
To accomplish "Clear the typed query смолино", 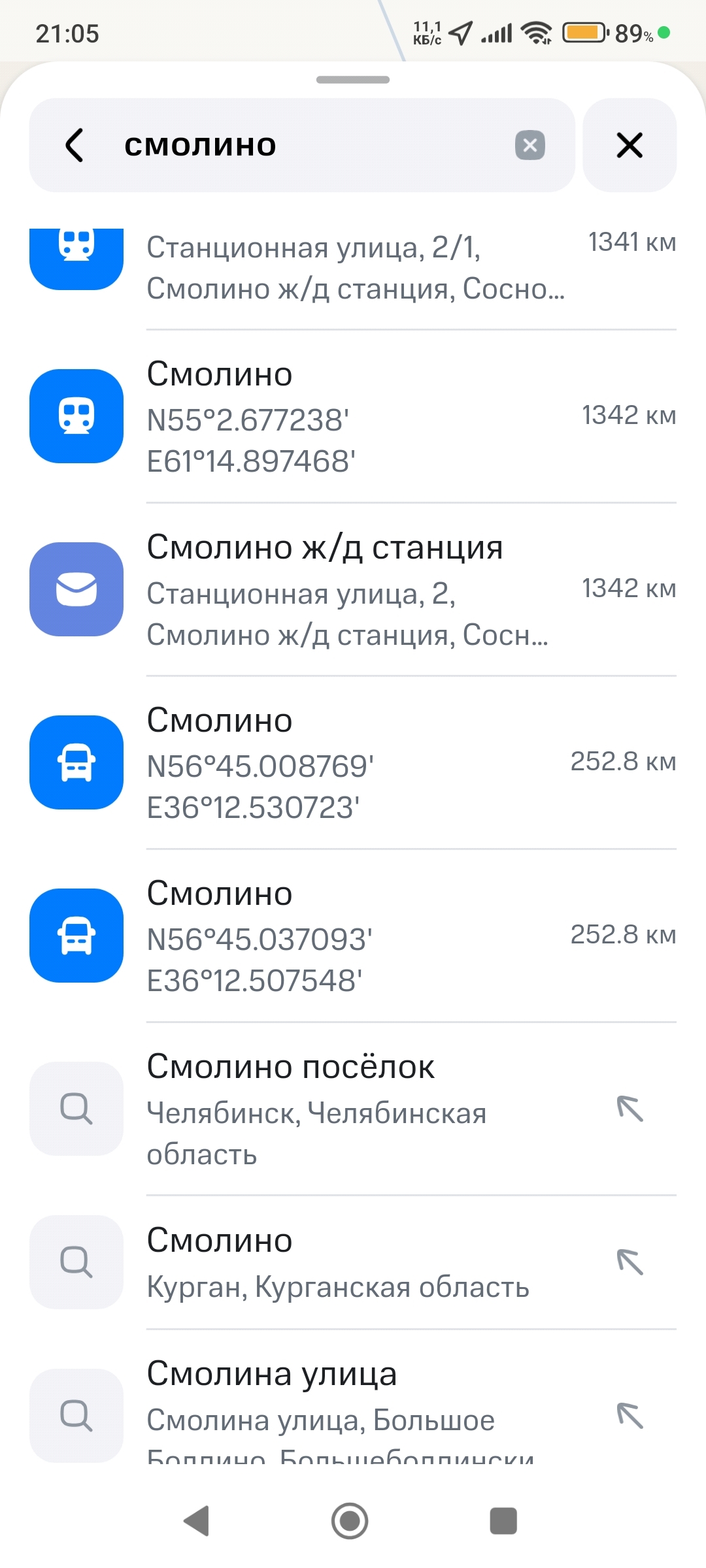I will coord(530,145).
